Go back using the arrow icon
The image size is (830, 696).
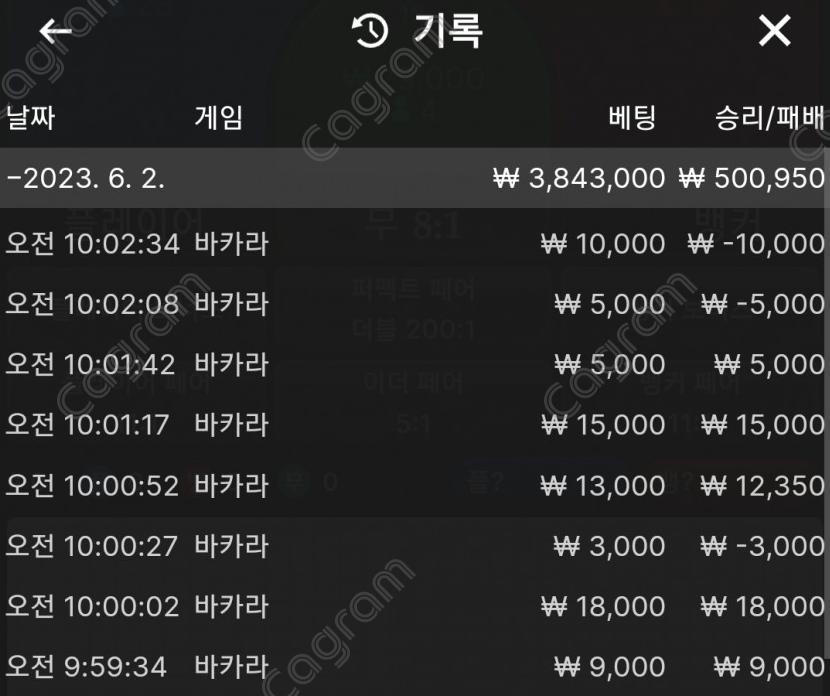[x=55, y=32]
